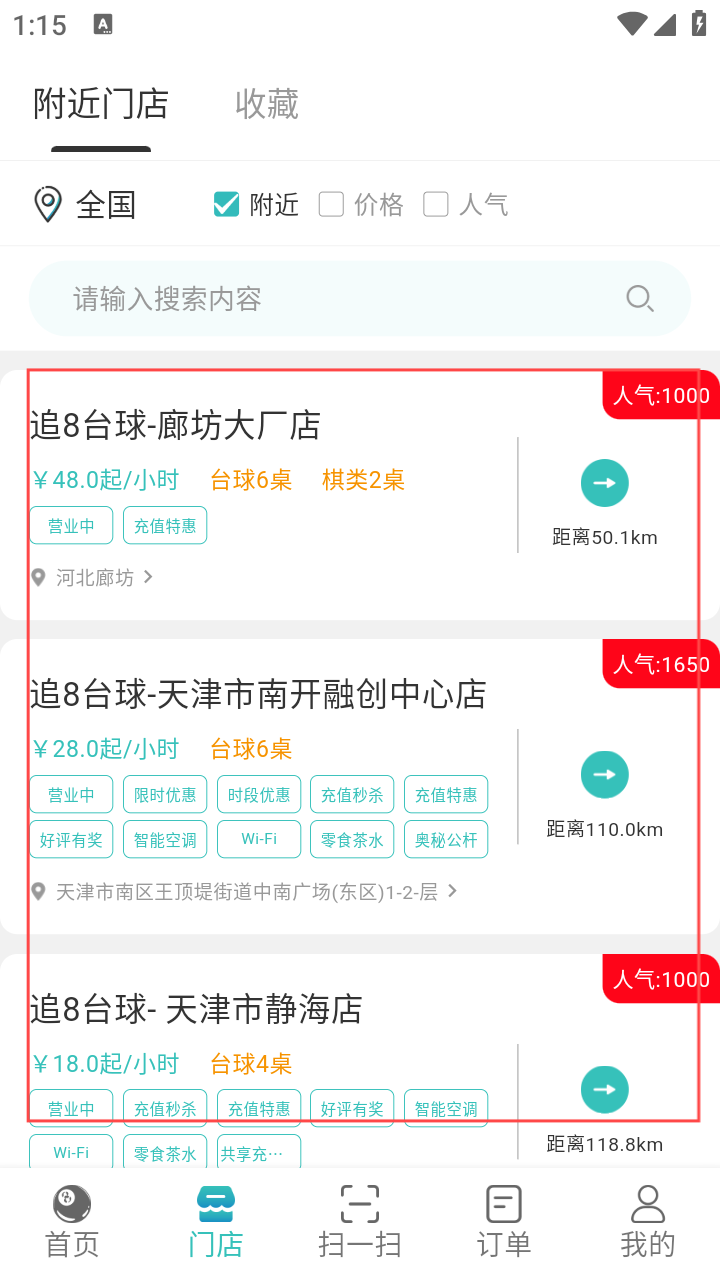The image size is (720, 1280).
Task: Switch to the 收藏 tab
Action: [x=266, y=104]
